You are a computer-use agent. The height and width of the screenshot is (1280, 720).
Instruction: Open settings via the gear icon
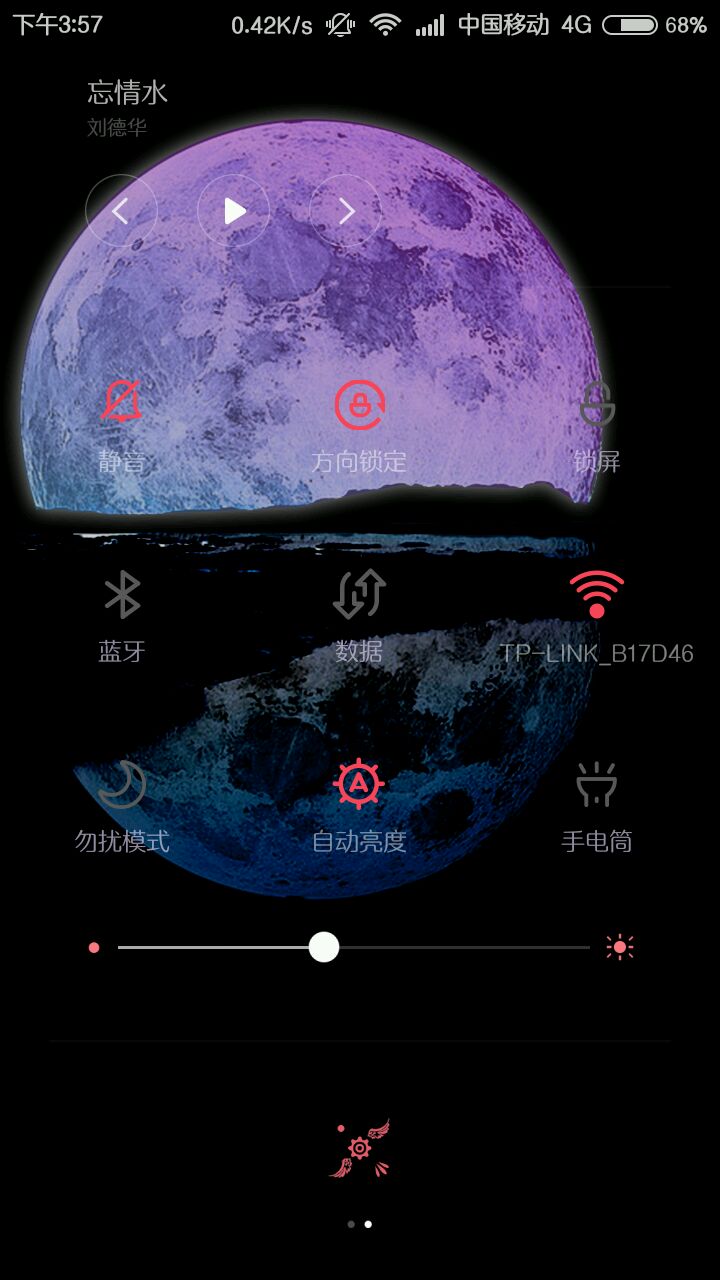click(x=359, y=1148)
